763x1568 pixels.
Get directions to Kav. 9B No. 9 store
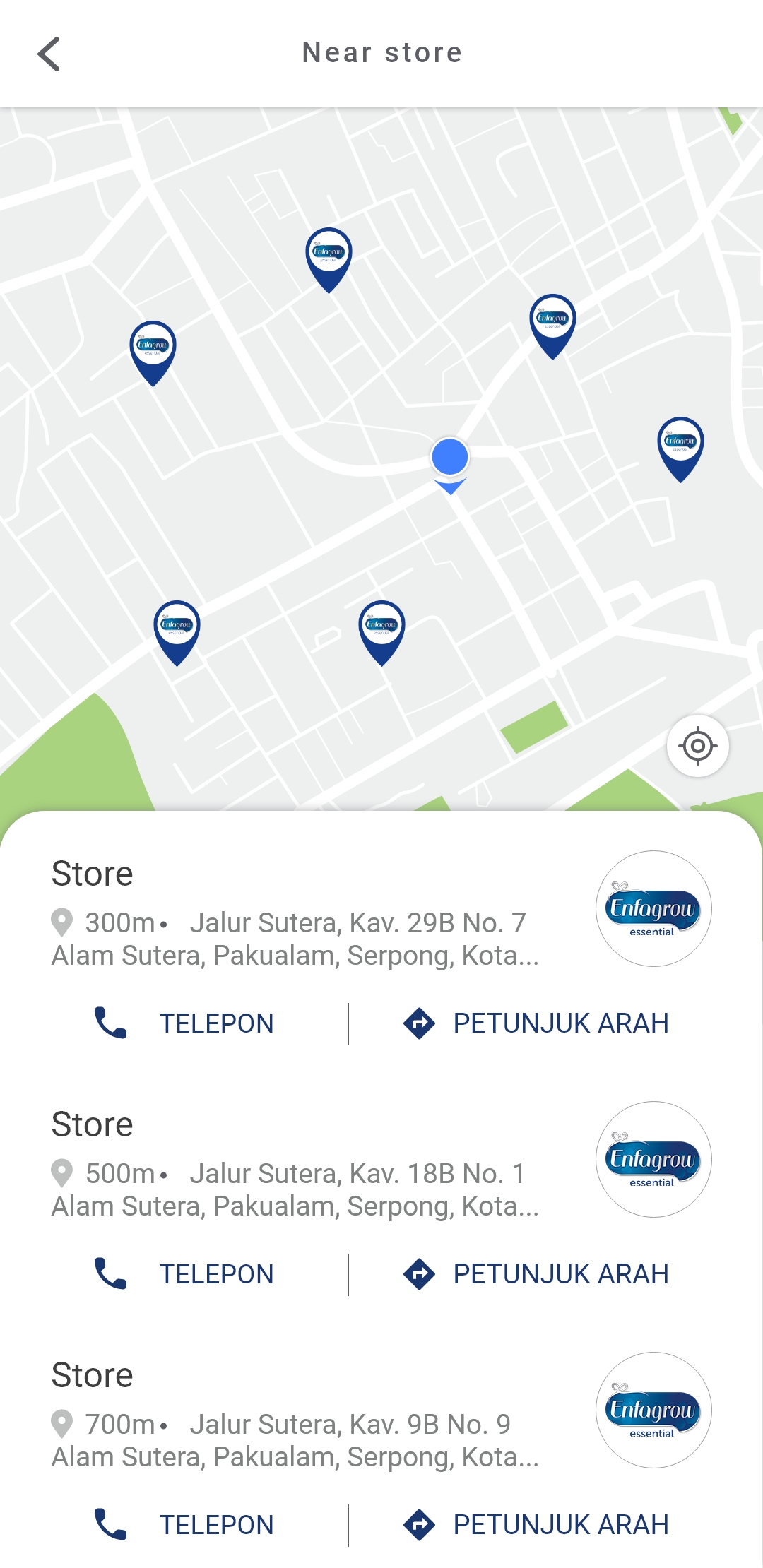click(537, 1524)
